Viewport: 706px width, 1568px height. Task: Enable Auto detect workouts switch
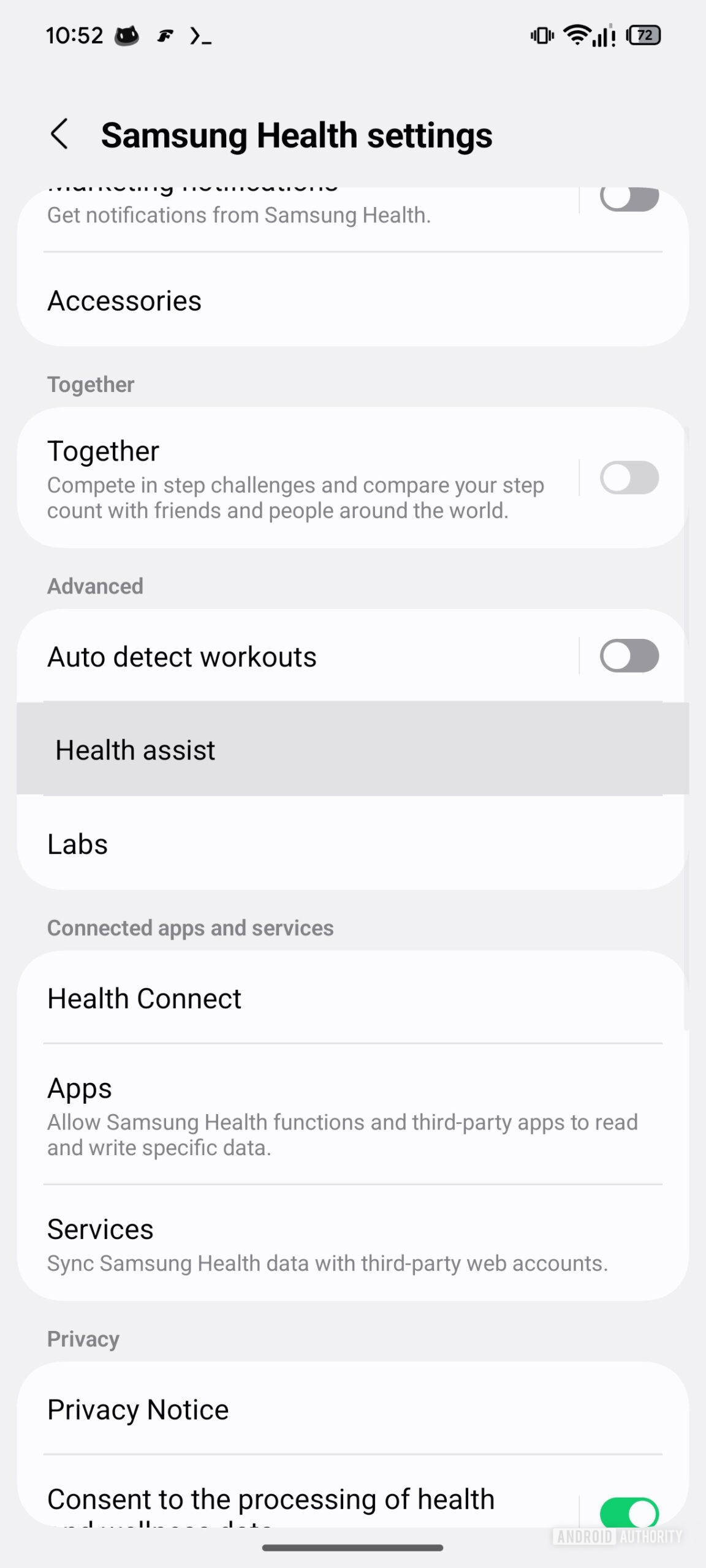click(x=629, y=656)
